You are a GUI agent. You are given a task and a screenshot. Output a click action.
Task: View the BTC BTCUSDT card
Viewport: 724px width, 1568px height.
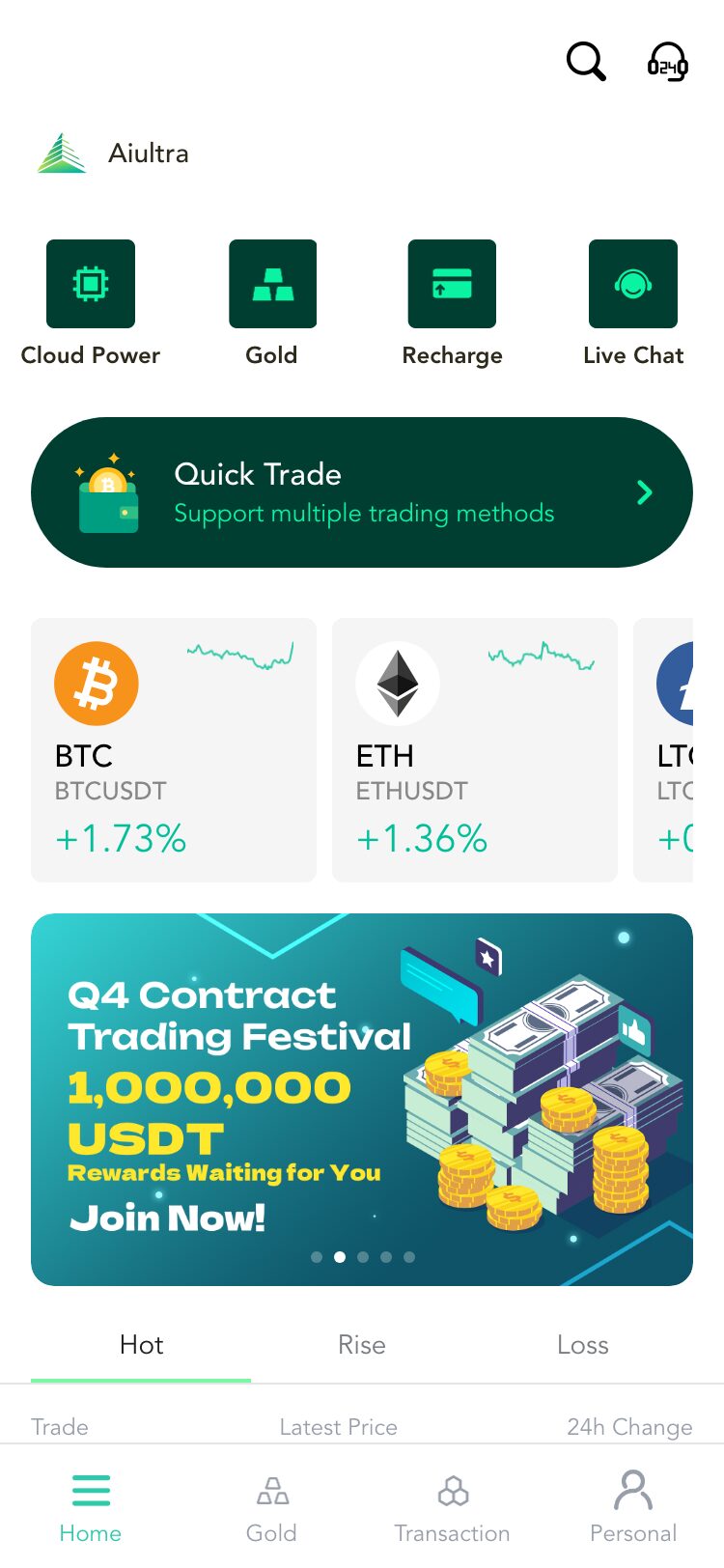[174, 750]
